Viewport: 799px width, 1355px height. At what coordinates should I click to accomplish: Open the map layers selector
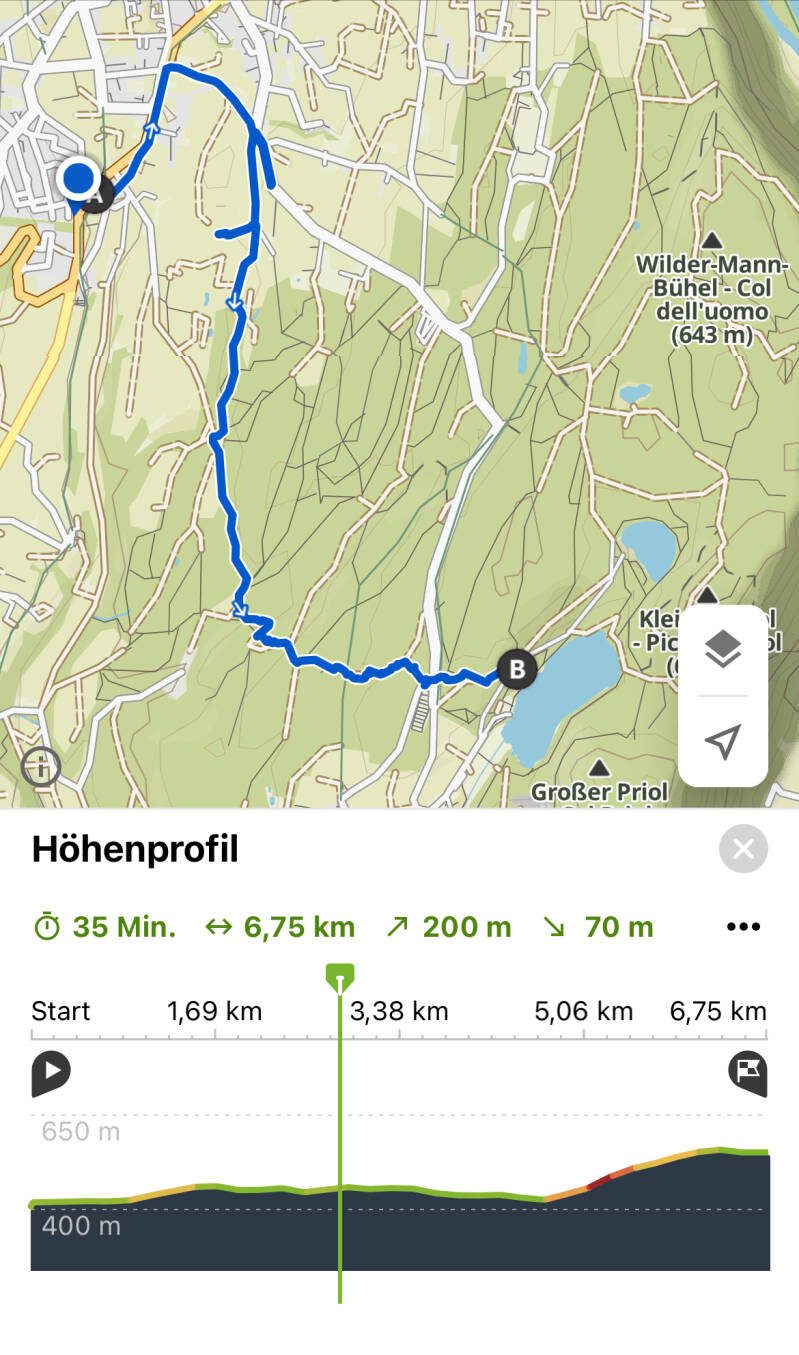click(722, 650)
